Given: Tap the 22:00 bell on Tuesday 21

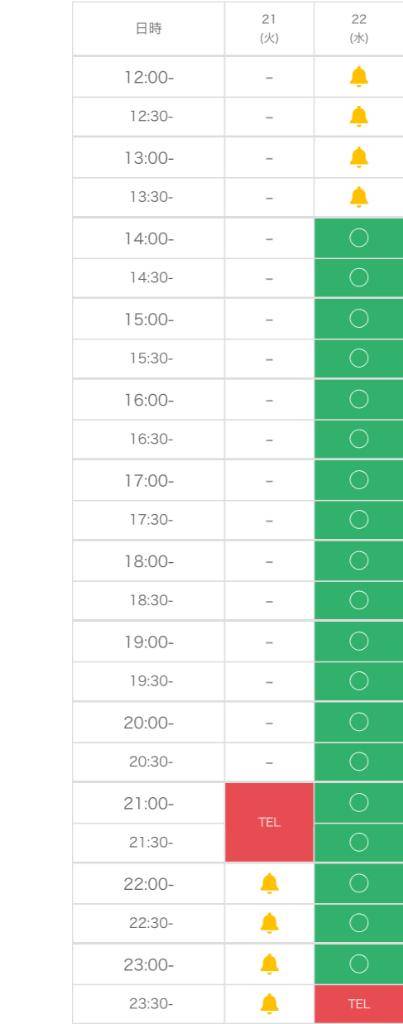Looking at the screenshot, I should click(x=269, y=884).
